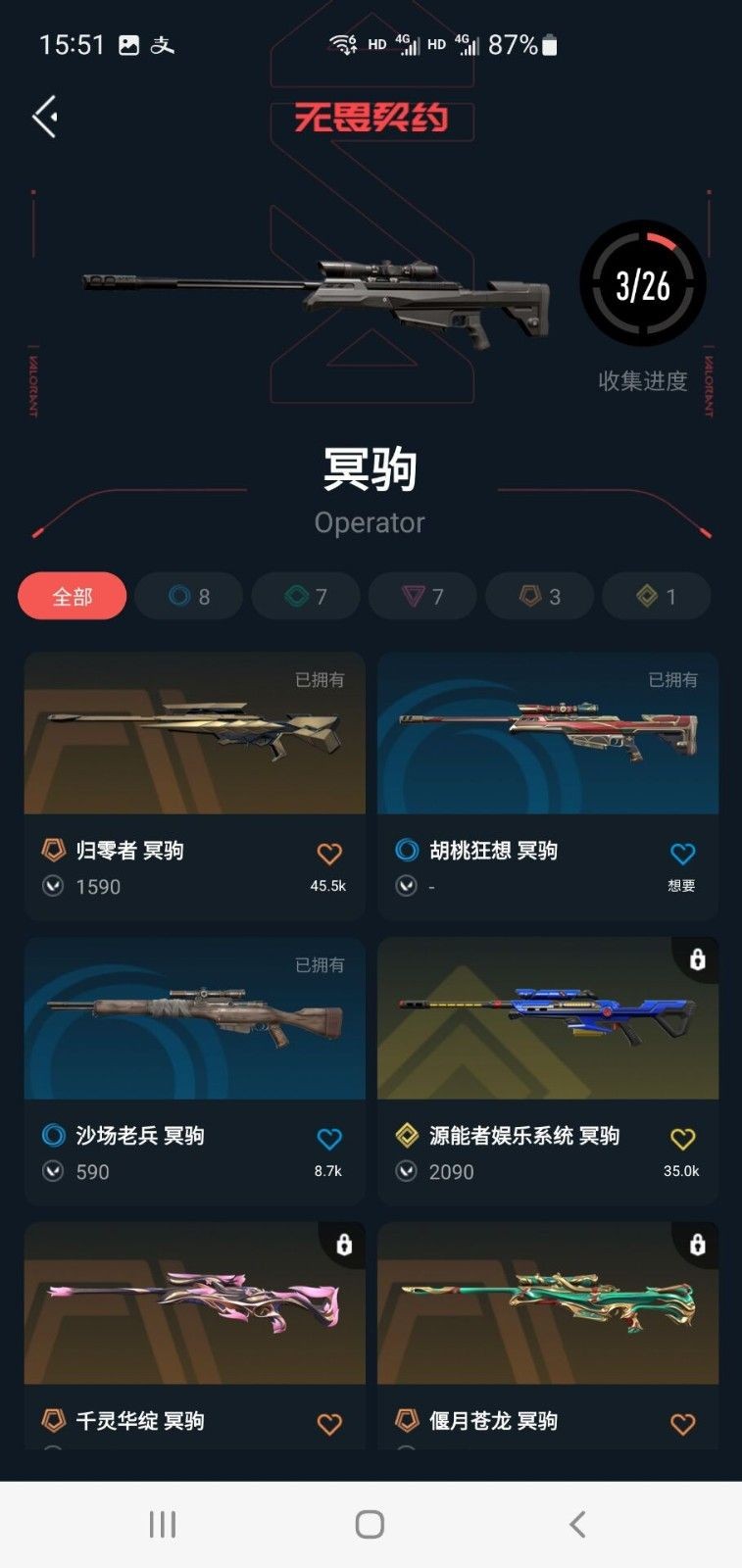Open the 沙场老兵 冥驹 skin card
This screenshot has height=1568, width=742.
(x=194, y=1071)
